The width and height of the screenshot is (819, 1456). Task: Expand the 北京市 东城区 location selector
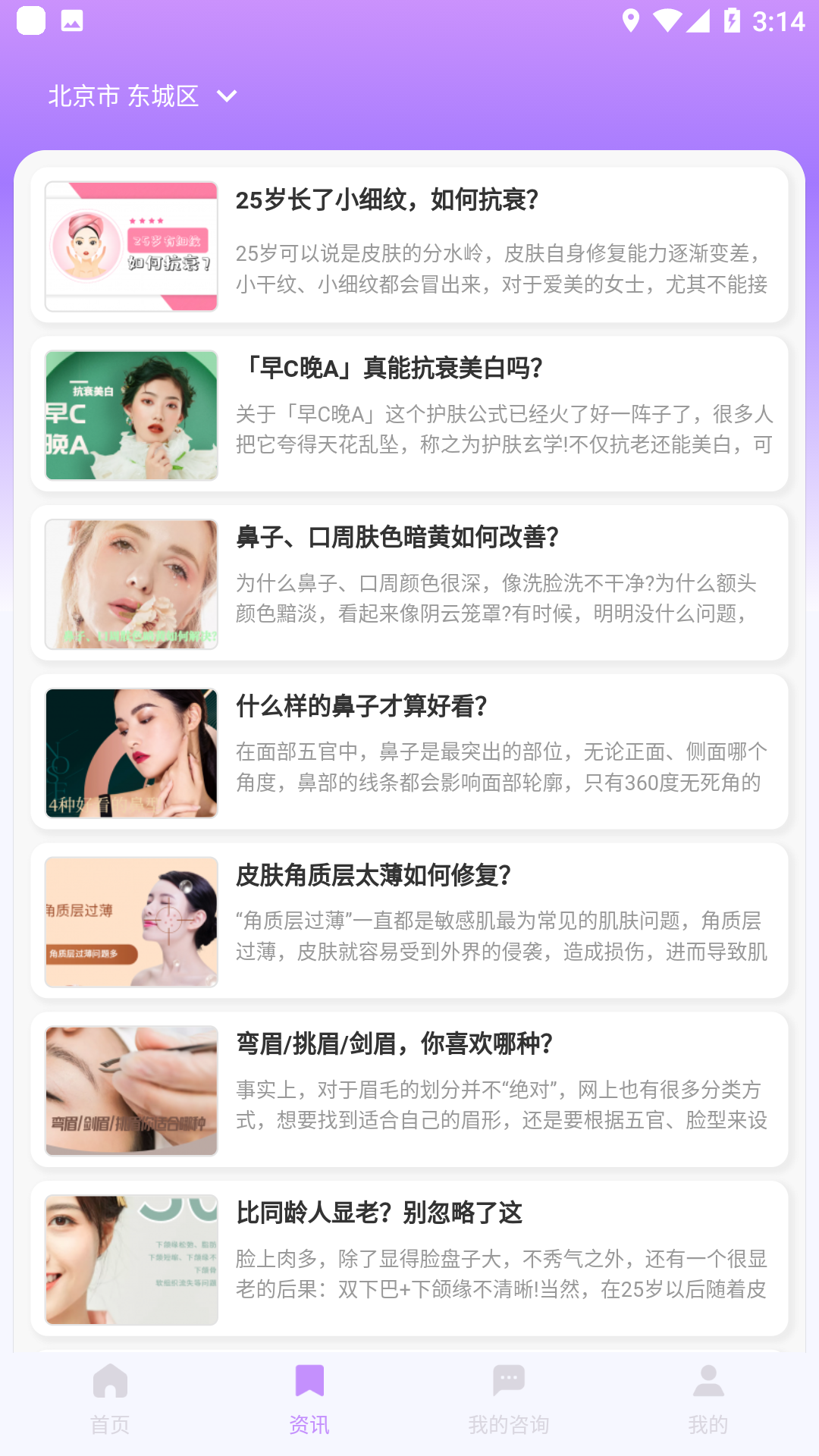coord(124,96)
